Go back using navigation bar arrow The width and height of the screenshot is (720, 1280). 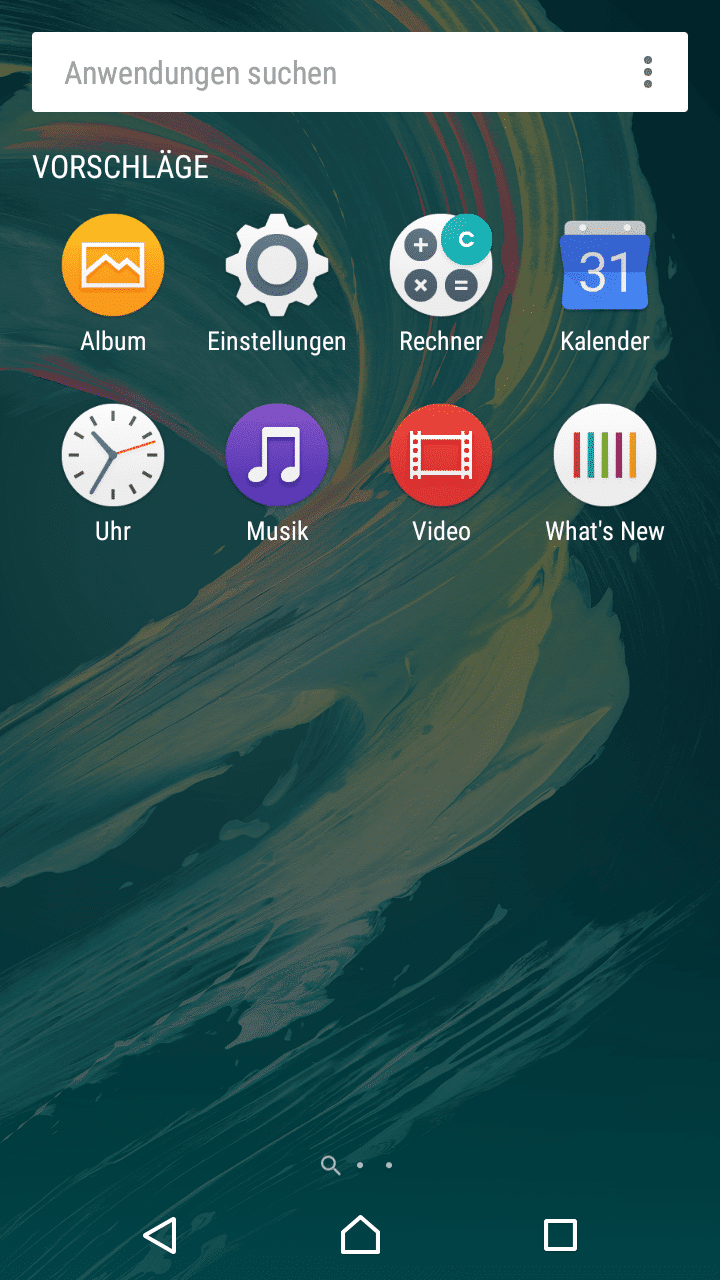click(160, 1235)
